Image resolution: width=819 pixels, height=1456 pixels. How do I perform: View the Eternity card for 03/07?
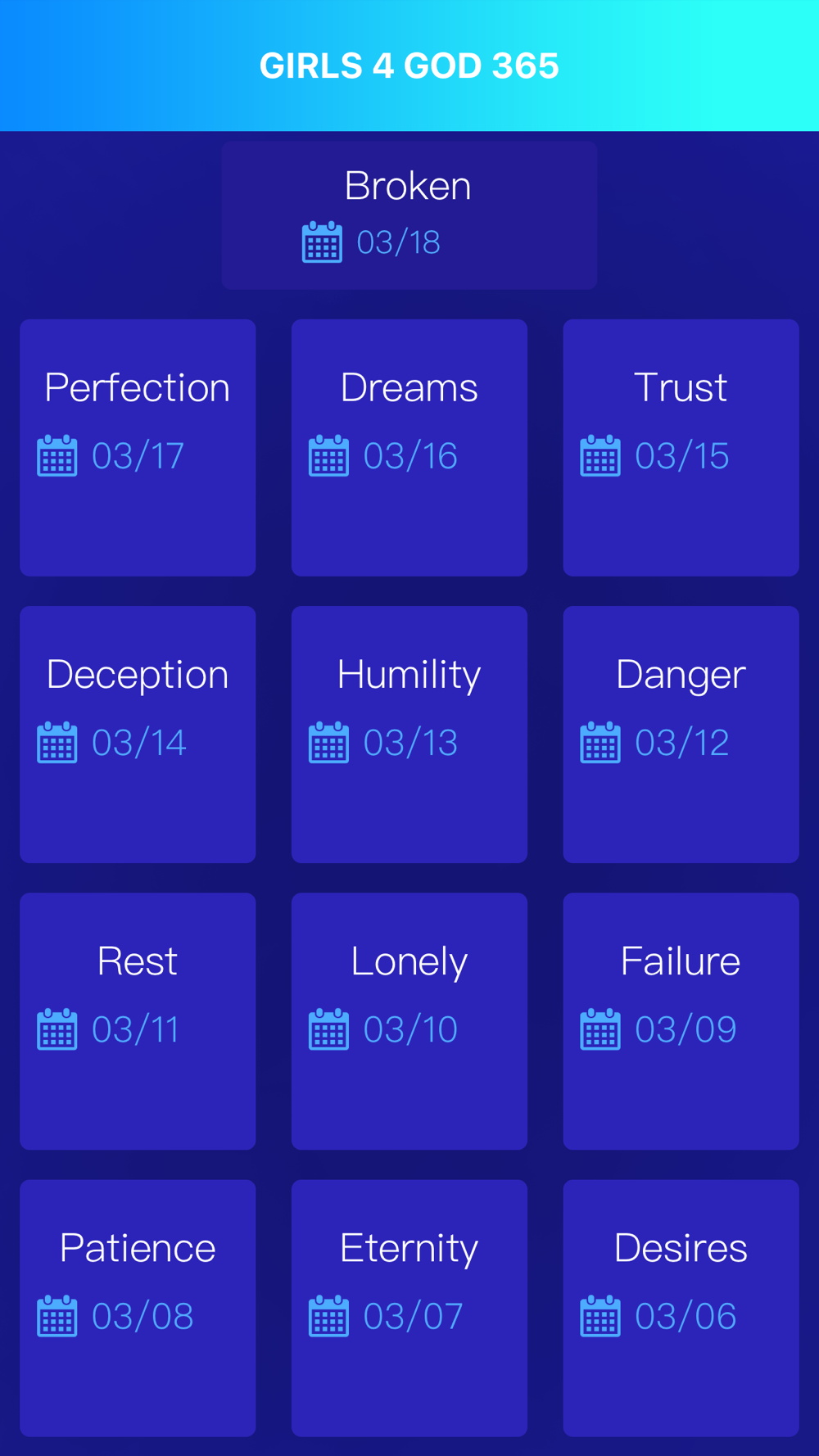coord(409,1308)
